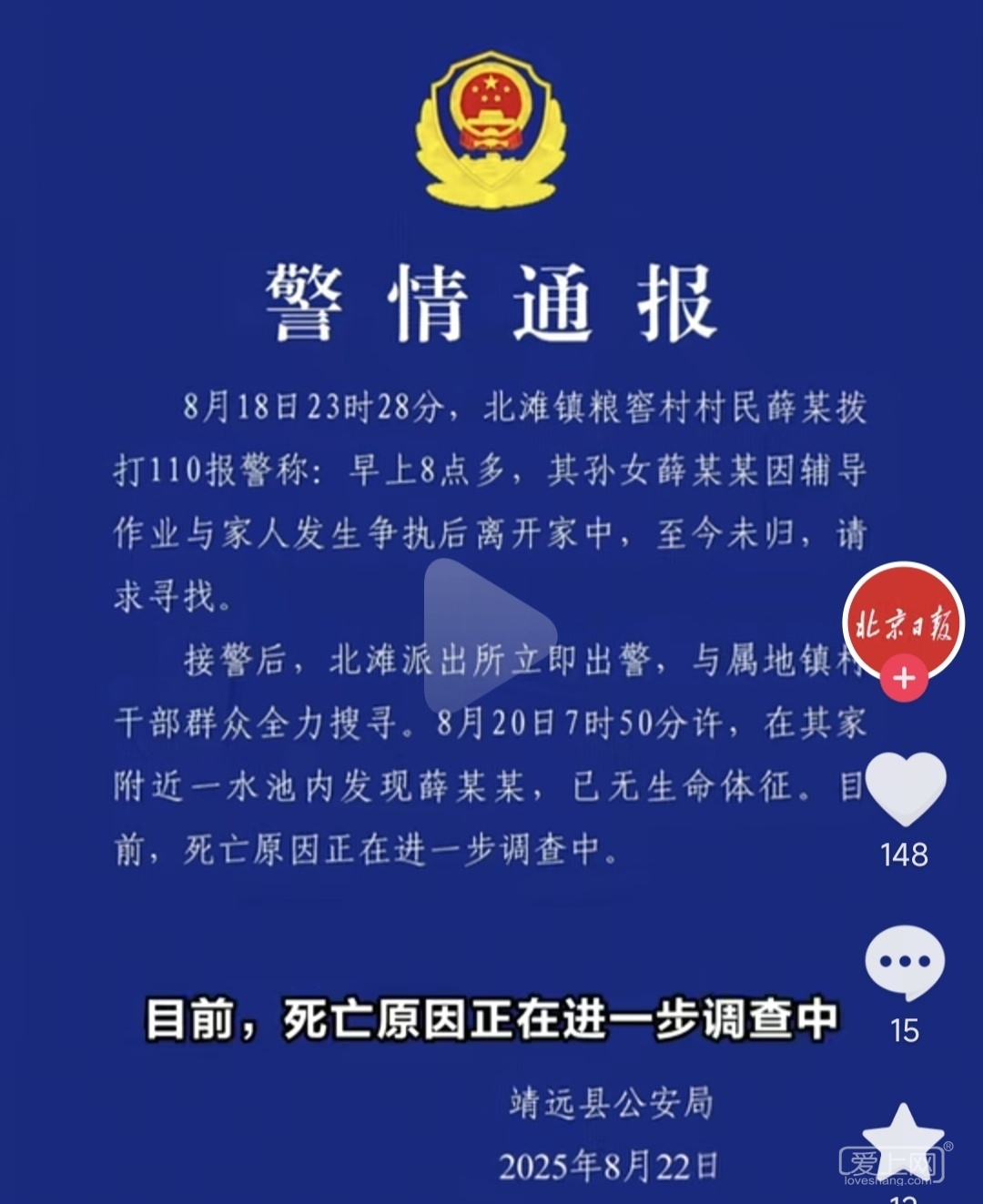
Task: Follow 北京日报 with the plus button
Action: [904, 679]
